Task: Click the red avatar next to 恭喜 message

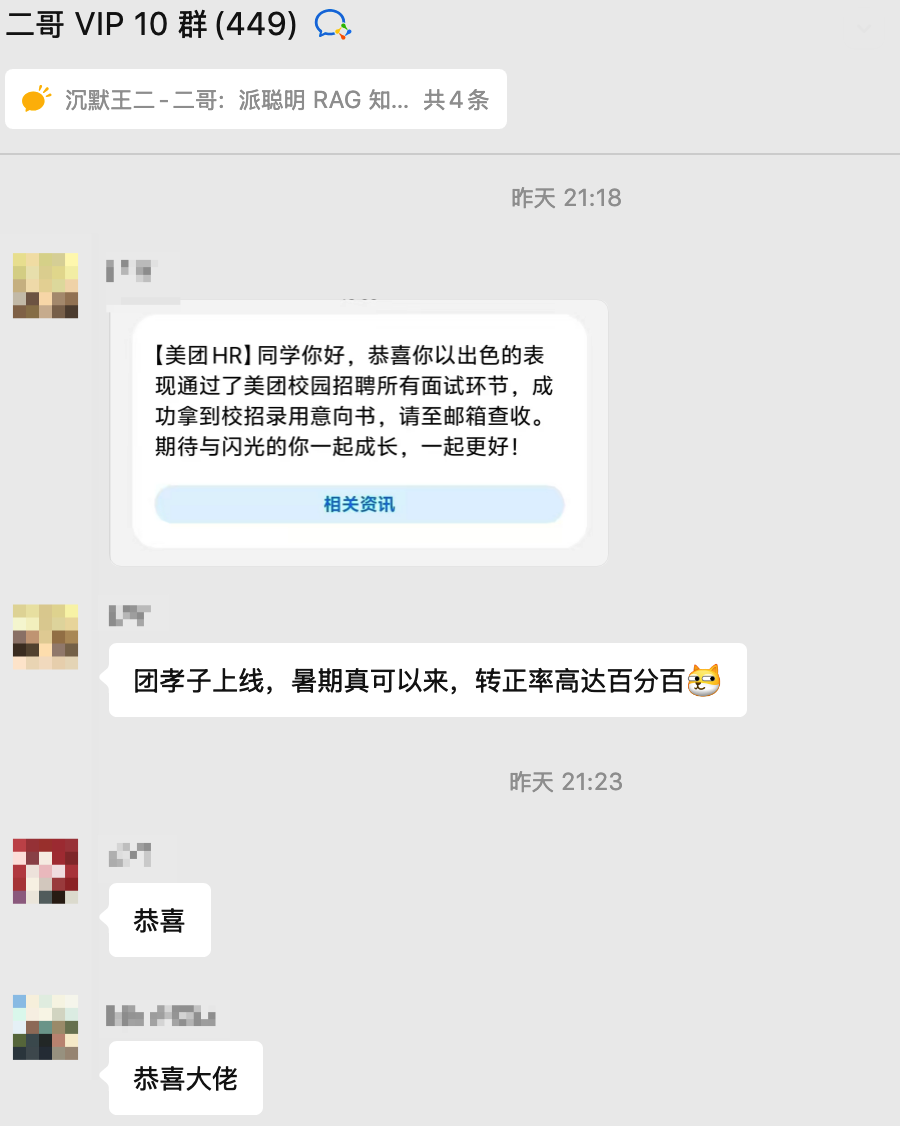Action: click(45, 871)
